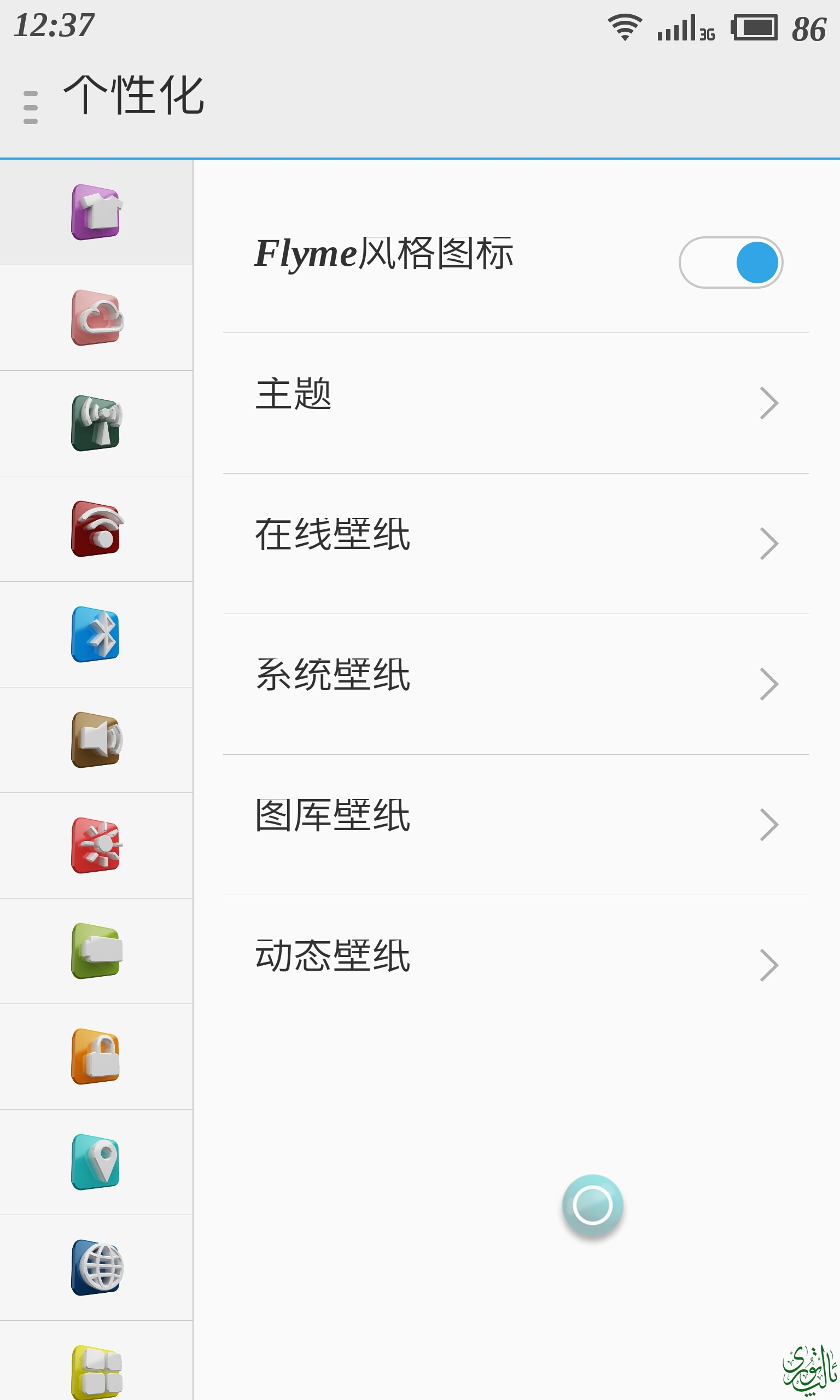The image size is (840, 1400).
Task: Switch to the Bluetooth sidebar icon
Action: tap(96, 634)
